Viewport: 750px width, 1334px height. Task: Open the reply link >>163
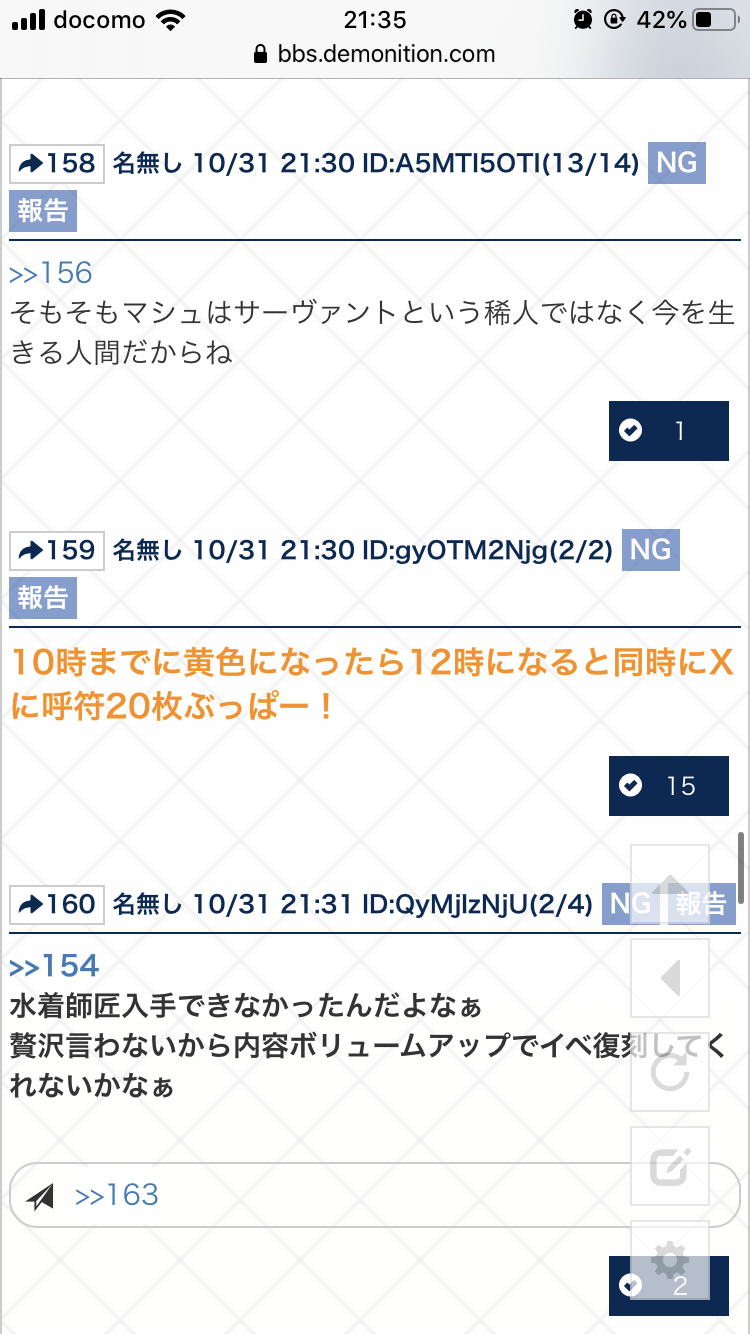click(x=117, y=1195)
